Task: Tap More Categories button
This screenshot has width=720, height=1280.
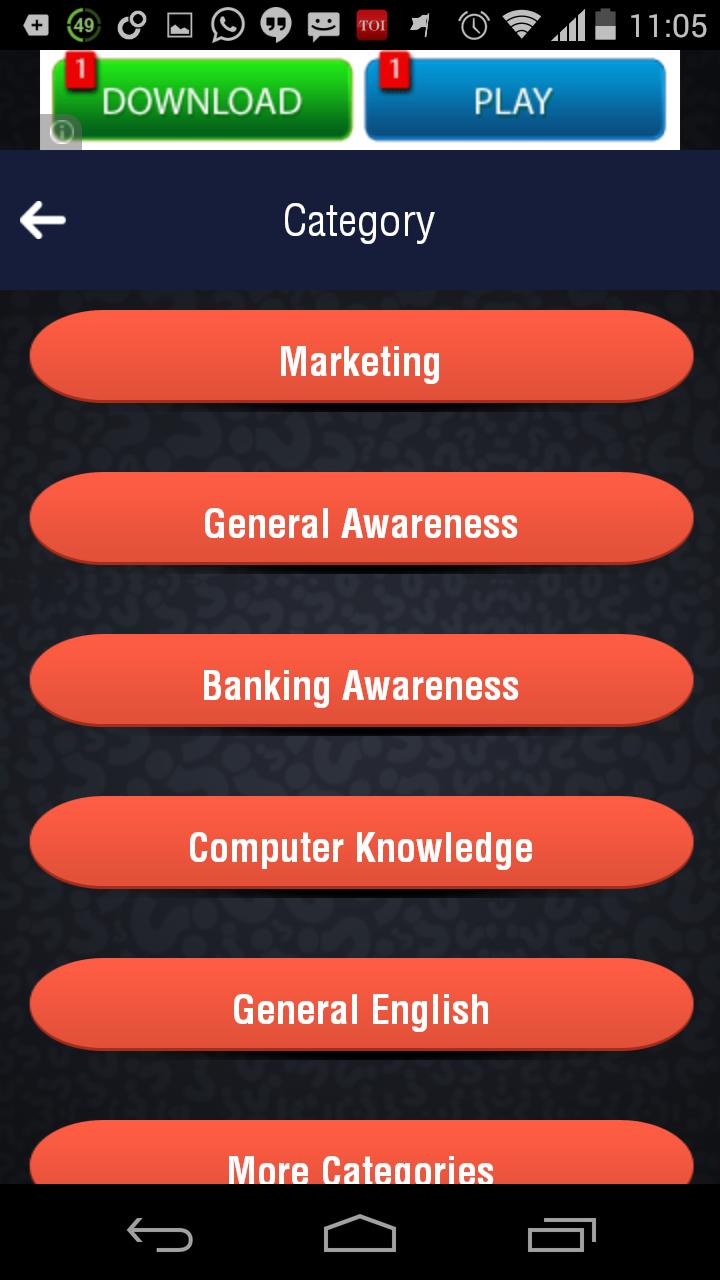Action: (x=361, y=1160)
